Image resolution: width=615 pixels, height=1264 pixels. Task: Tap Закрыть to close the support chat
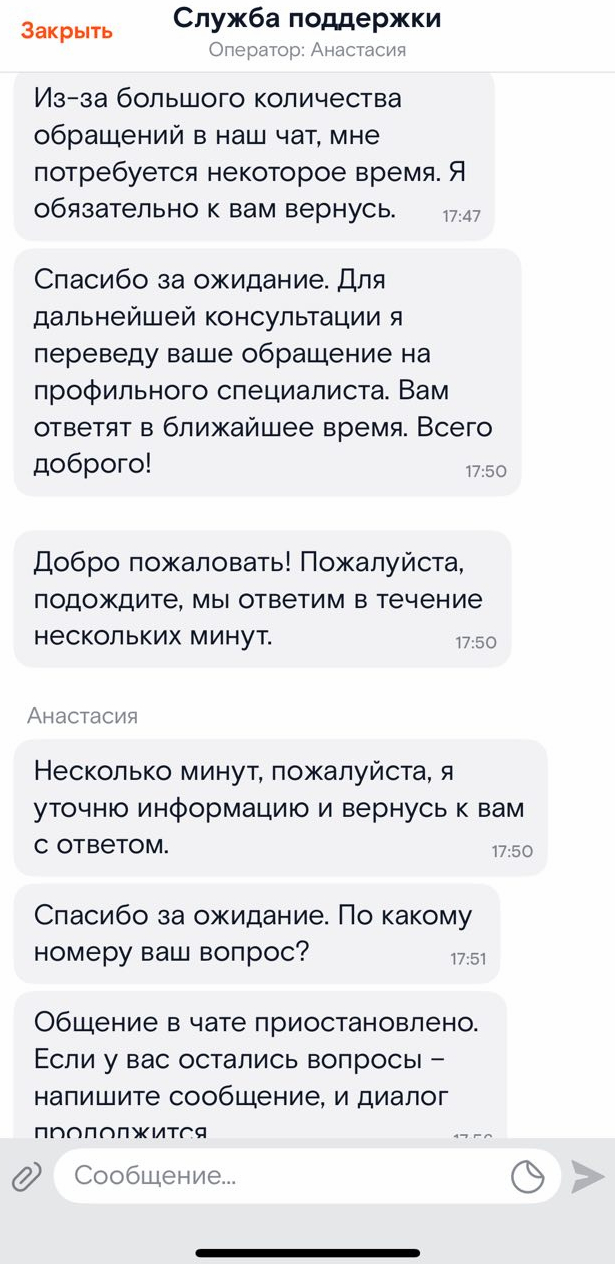click(67, 31)
